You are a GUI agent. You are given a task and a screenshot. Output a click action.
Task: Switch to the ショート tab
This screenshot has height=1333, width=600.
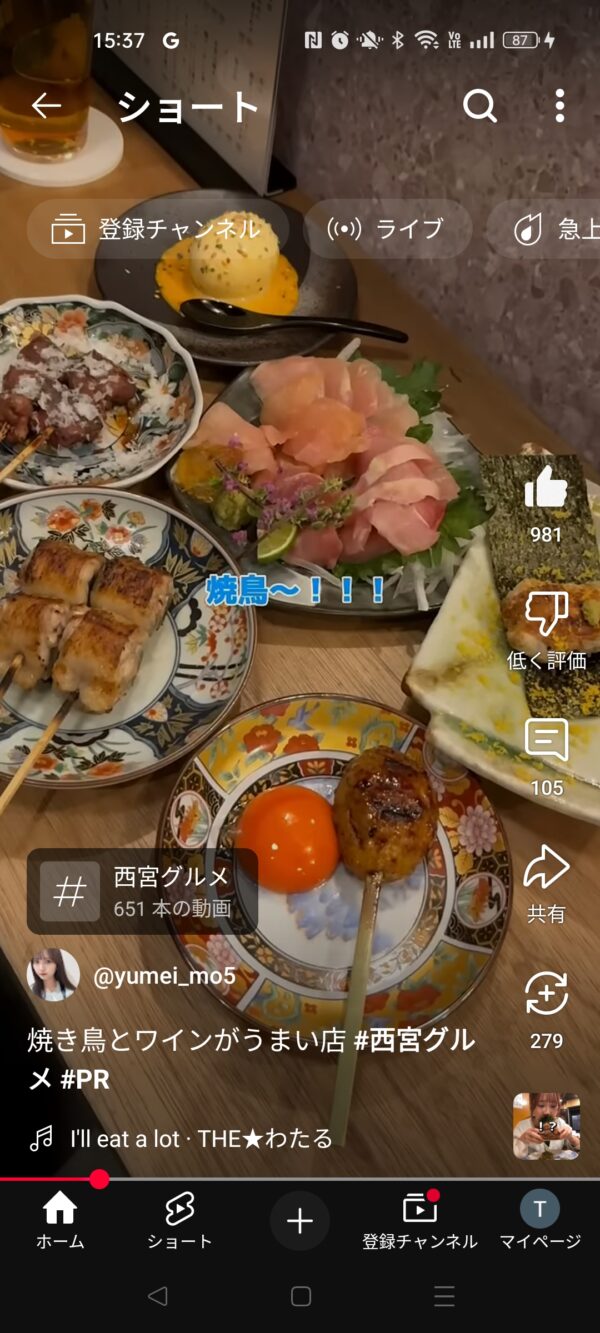[180, 1221]
